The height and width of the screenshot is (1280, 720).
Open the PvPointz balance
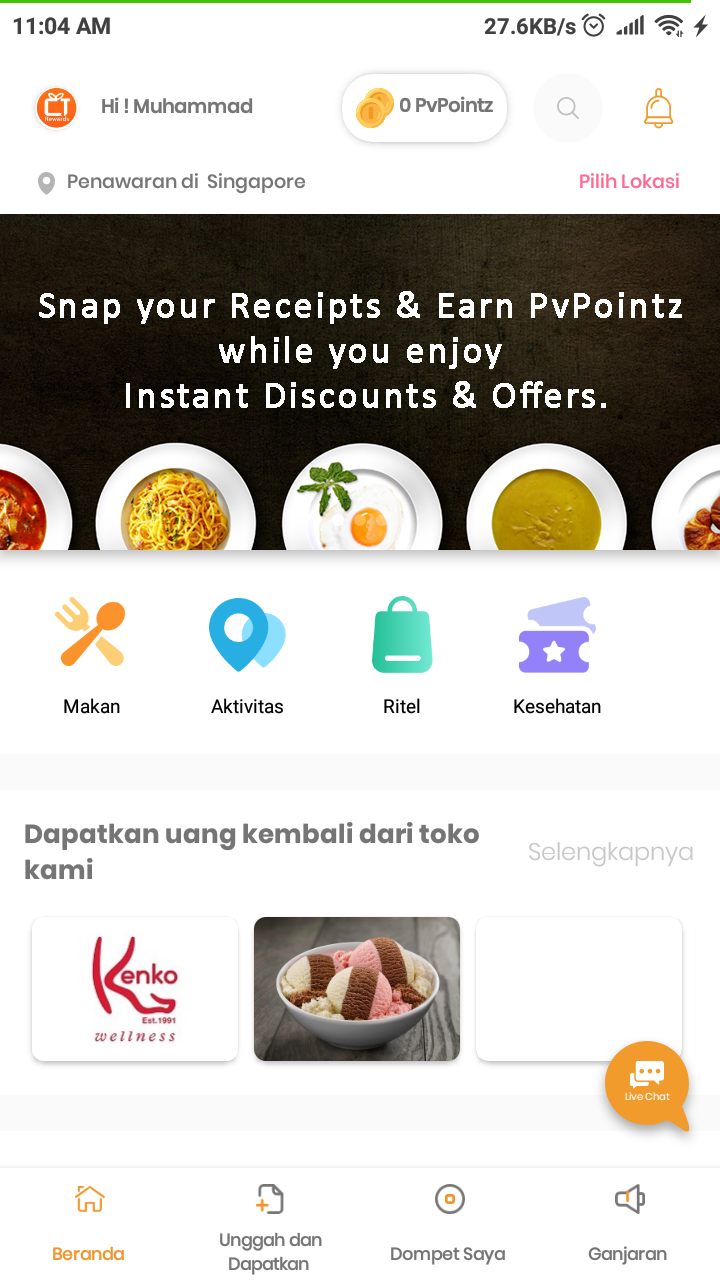pos(424,107)
